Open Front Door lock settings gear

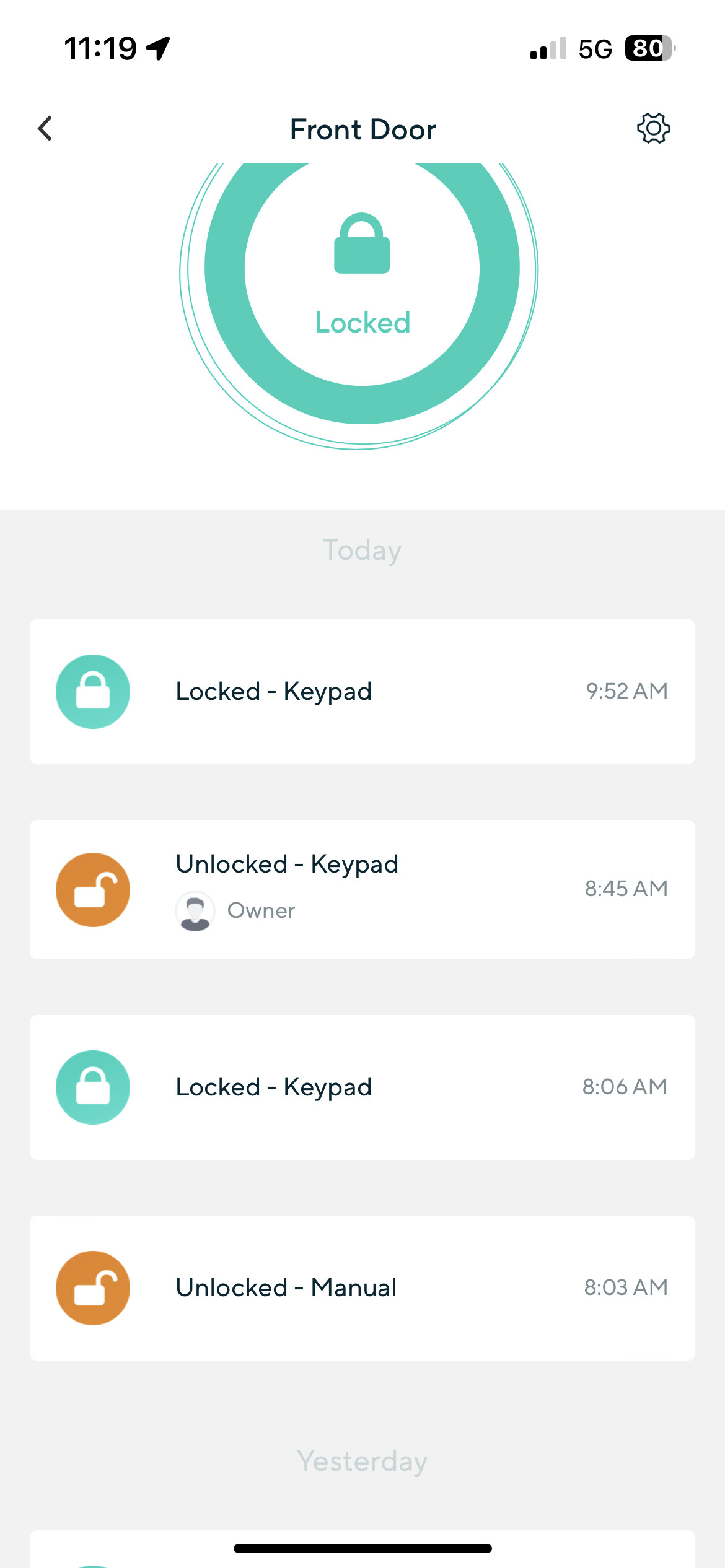point(653,129)
